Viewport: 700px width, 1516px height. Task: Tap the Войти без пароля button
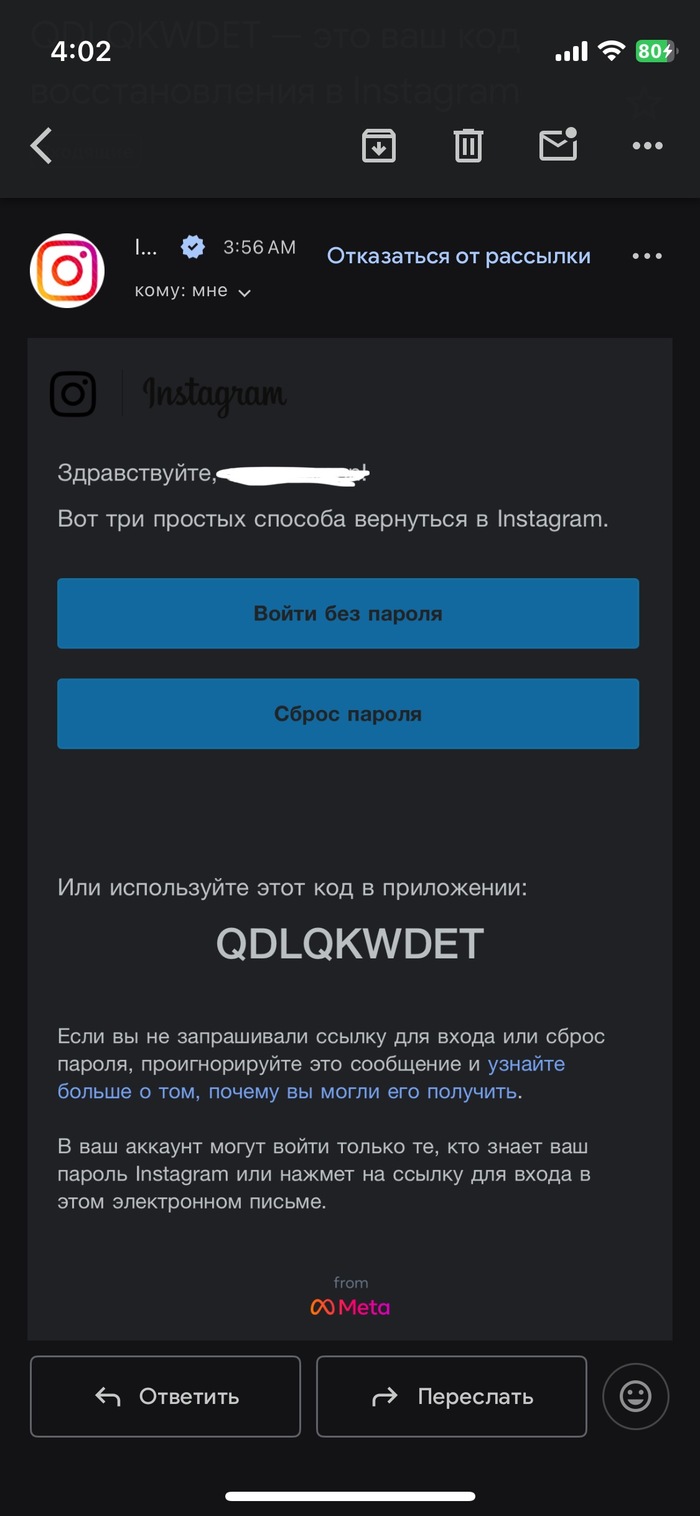click(348, 613)
